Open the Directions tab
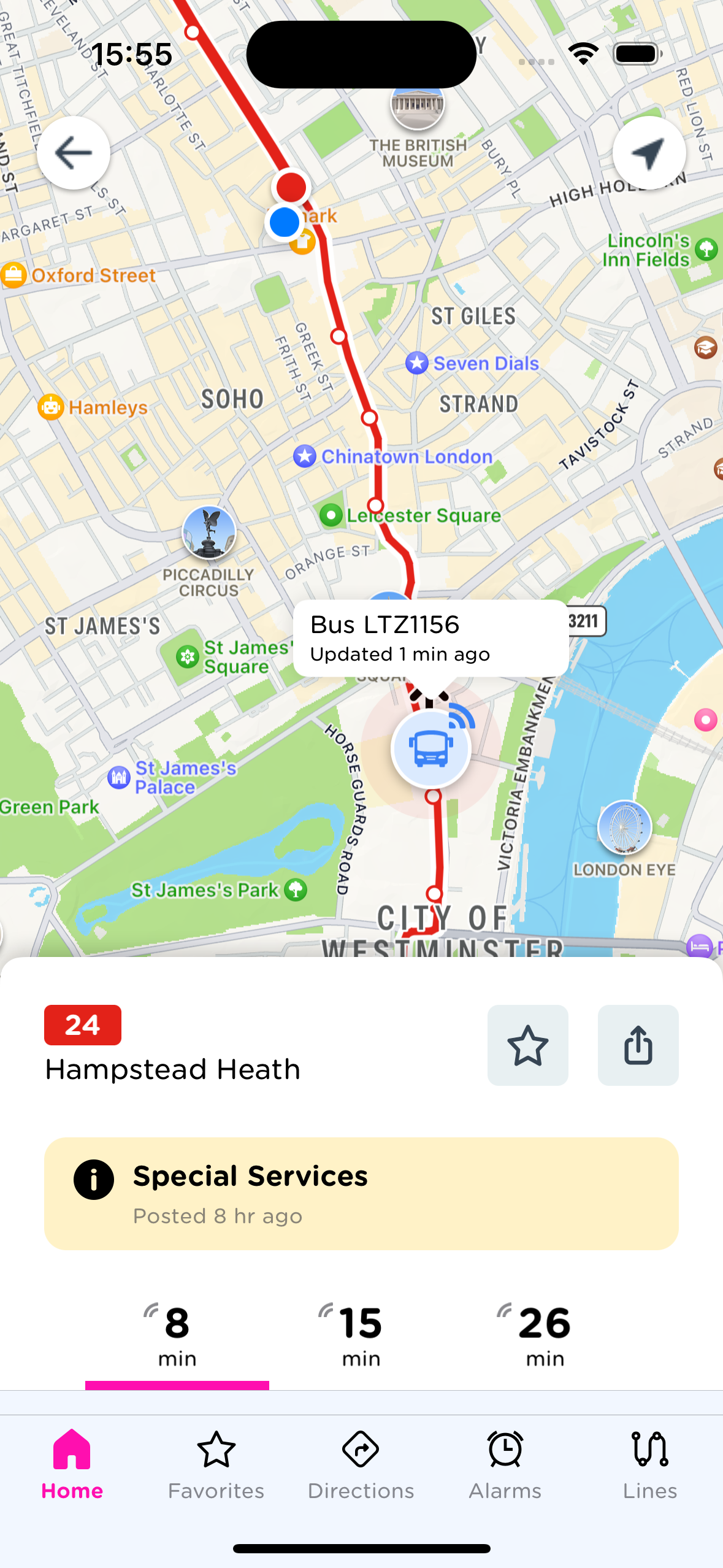The image size is (723, 1568). 361,1464
